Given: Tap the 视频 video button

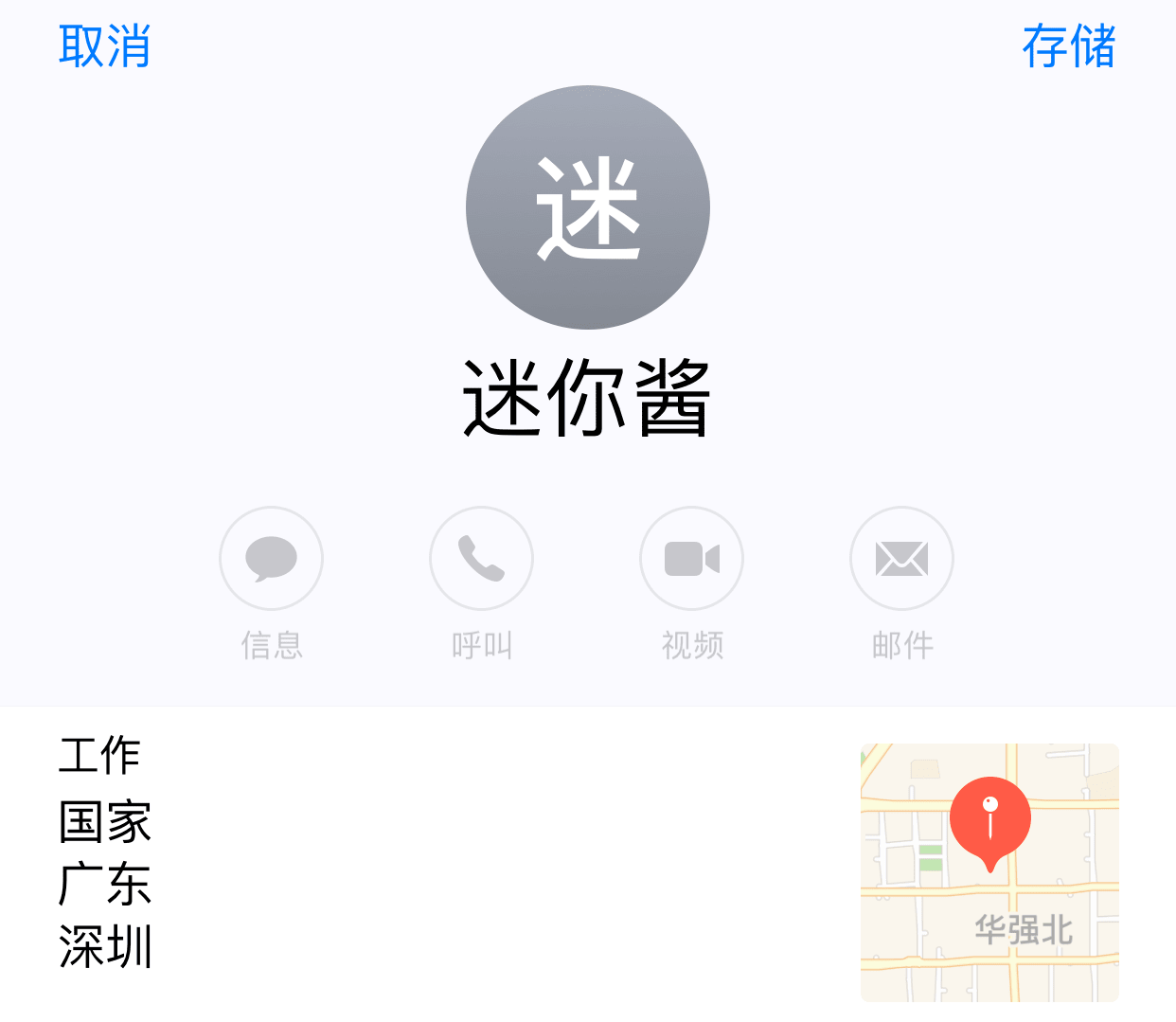Looking at the screenshot, I should 691,558.
